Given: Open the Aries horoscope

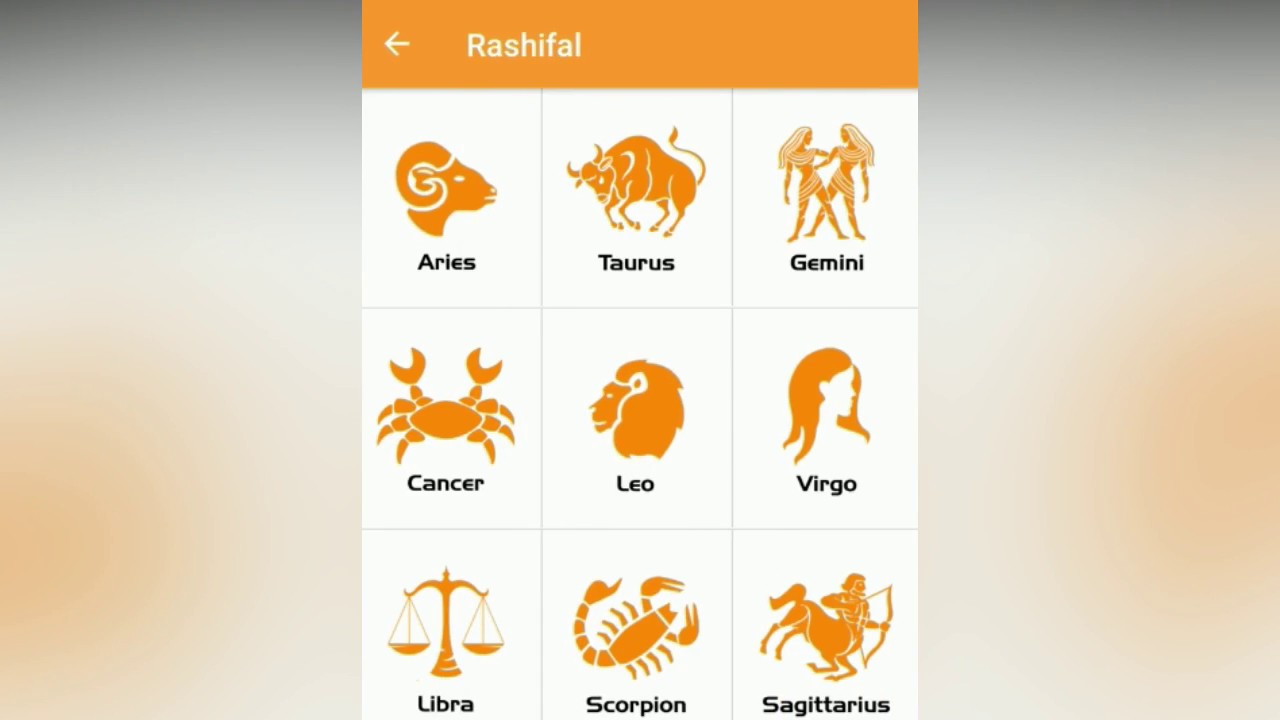Looking at the screenshot, I should tap(447, 200).
